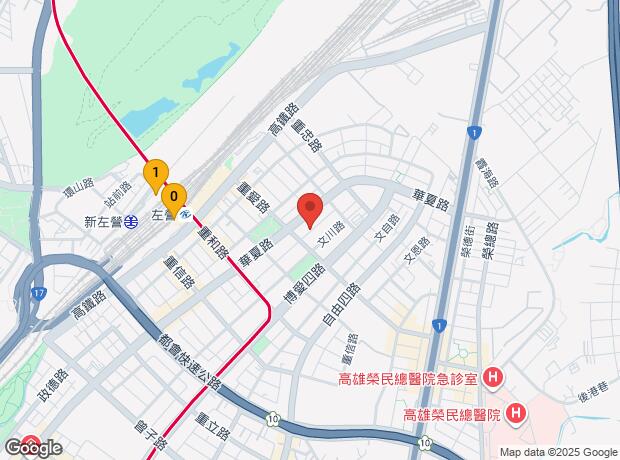
Task: Select the orange map marker labeled 0
Action: (x=175, y=197)
